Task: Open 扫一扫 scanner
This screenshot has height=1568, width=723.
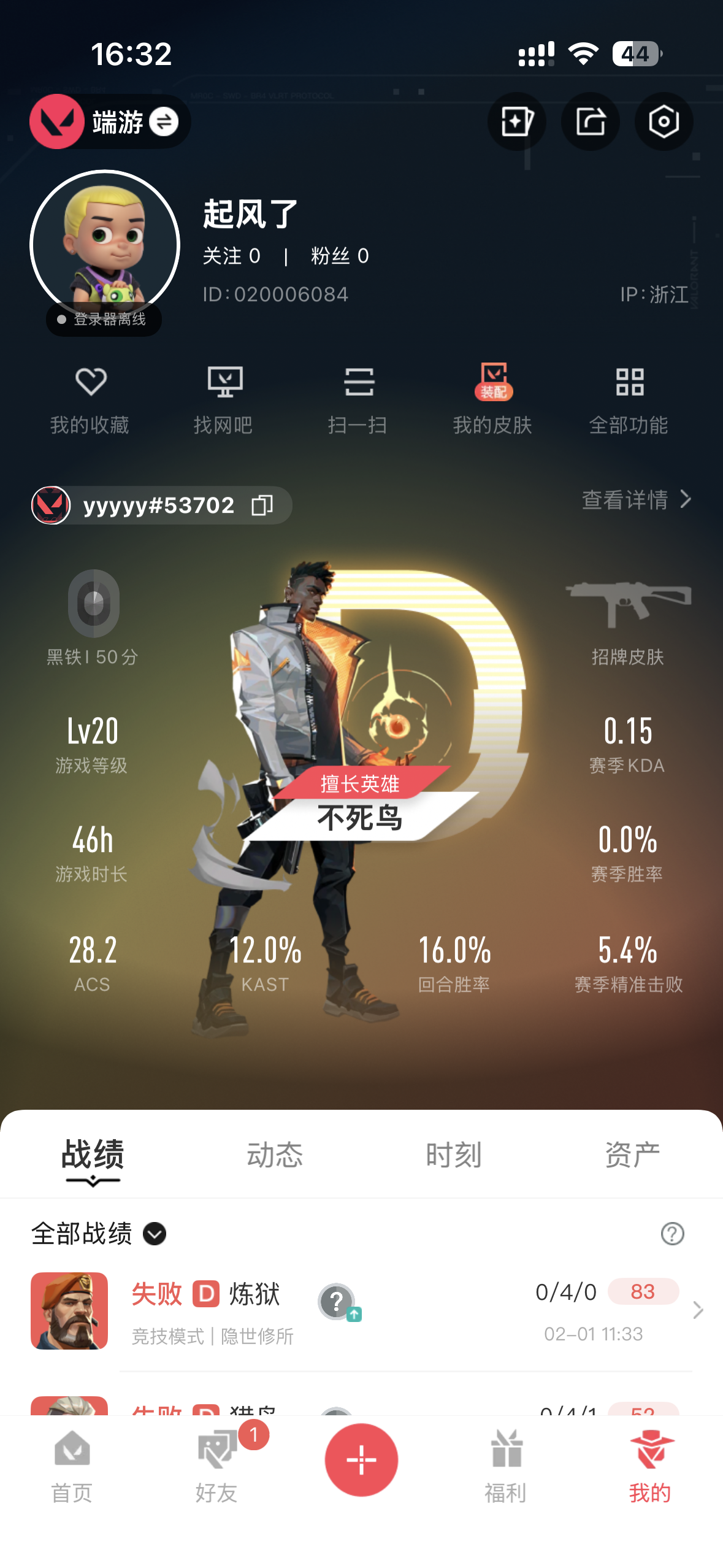Action: (359, 399)
